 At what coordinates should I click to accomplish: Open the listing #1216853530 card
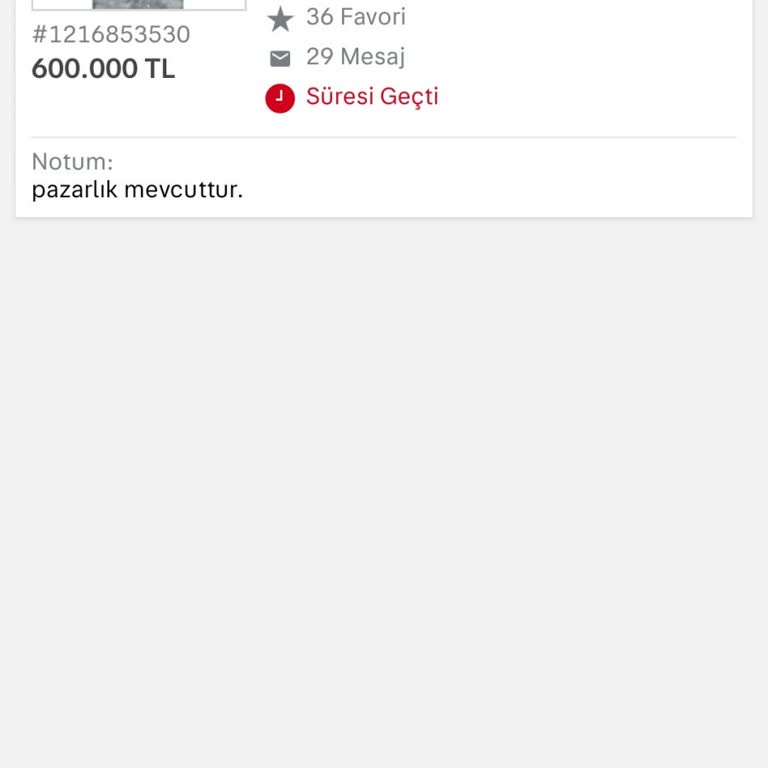[111, 35]
